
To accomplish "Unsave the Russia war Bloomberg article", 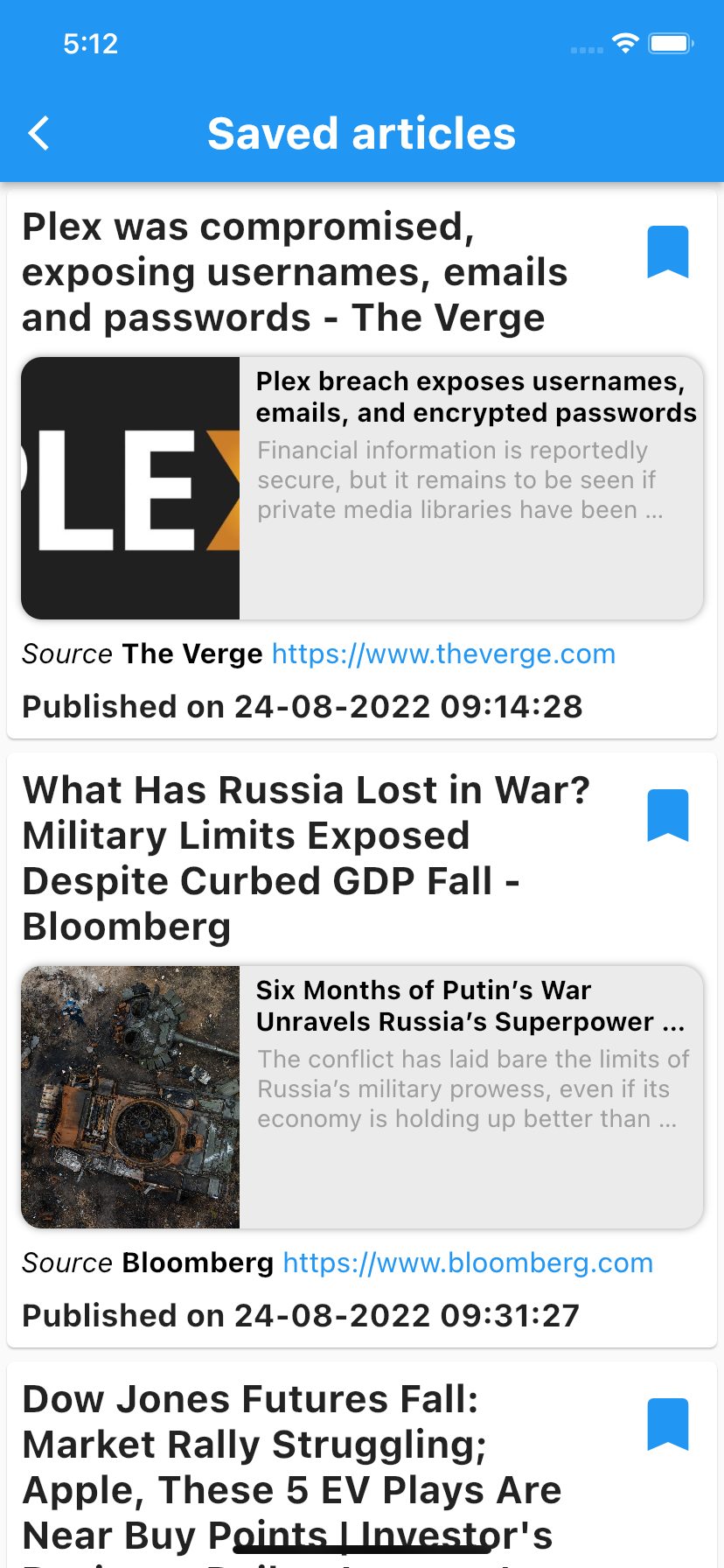I will click(668, 815).
